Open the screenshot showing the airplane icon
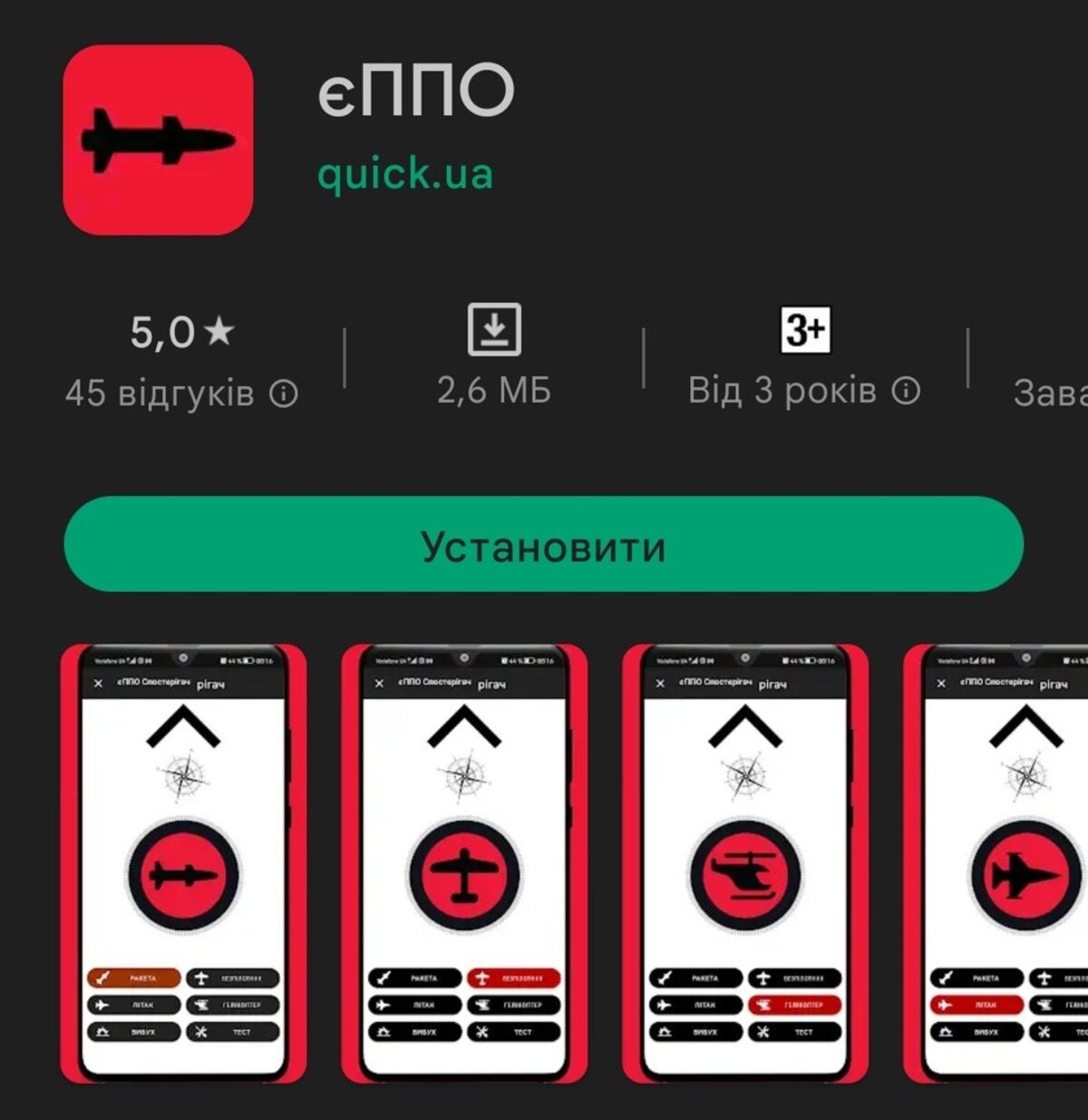Screen dimensions: 1088x1120 (464, 863)
